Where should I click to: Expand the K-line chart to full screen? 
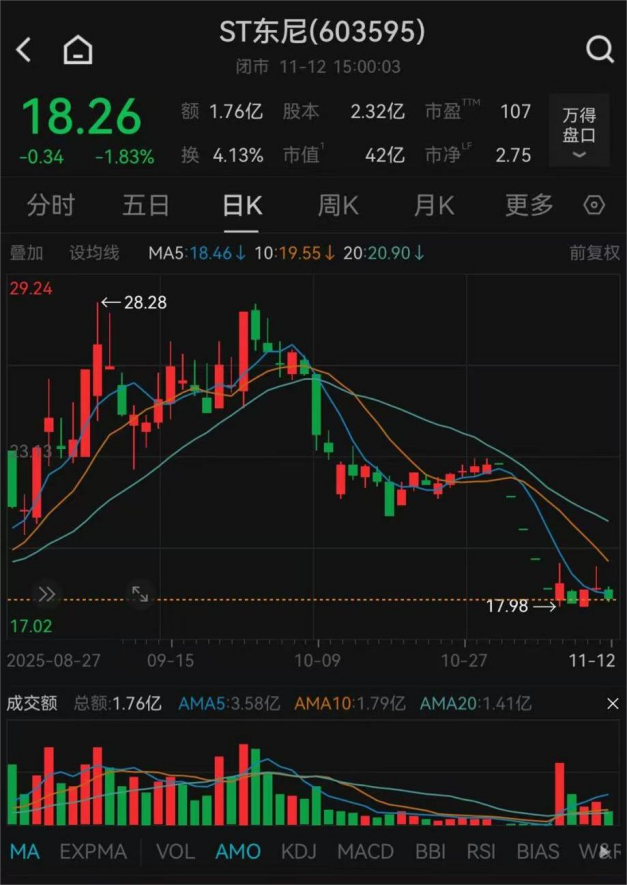(x=140, y=594)
